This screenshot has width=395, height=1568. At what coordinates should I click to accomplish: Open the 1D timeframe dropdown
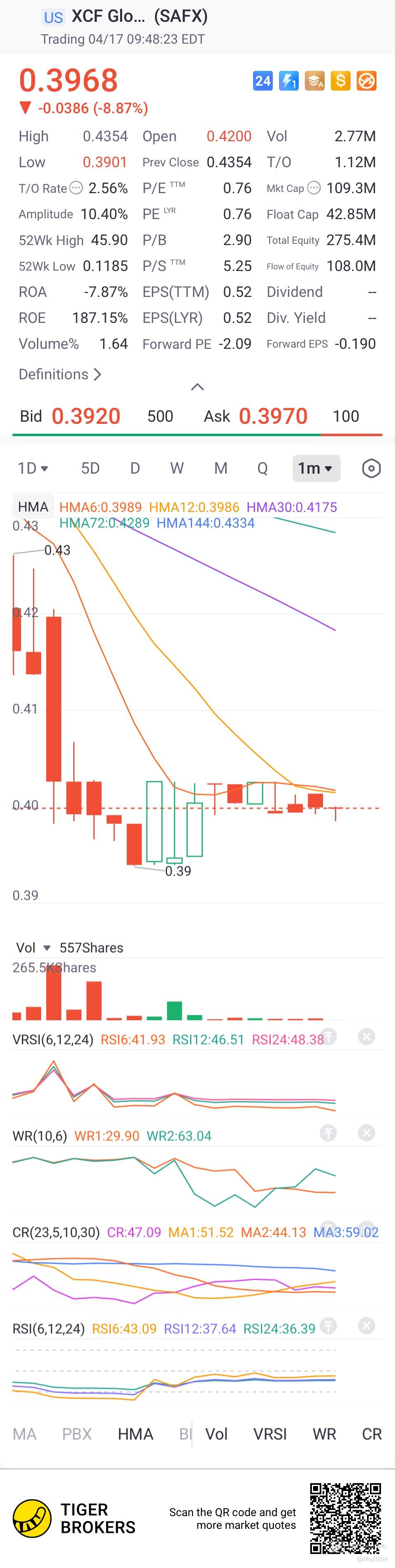[33, 468]
